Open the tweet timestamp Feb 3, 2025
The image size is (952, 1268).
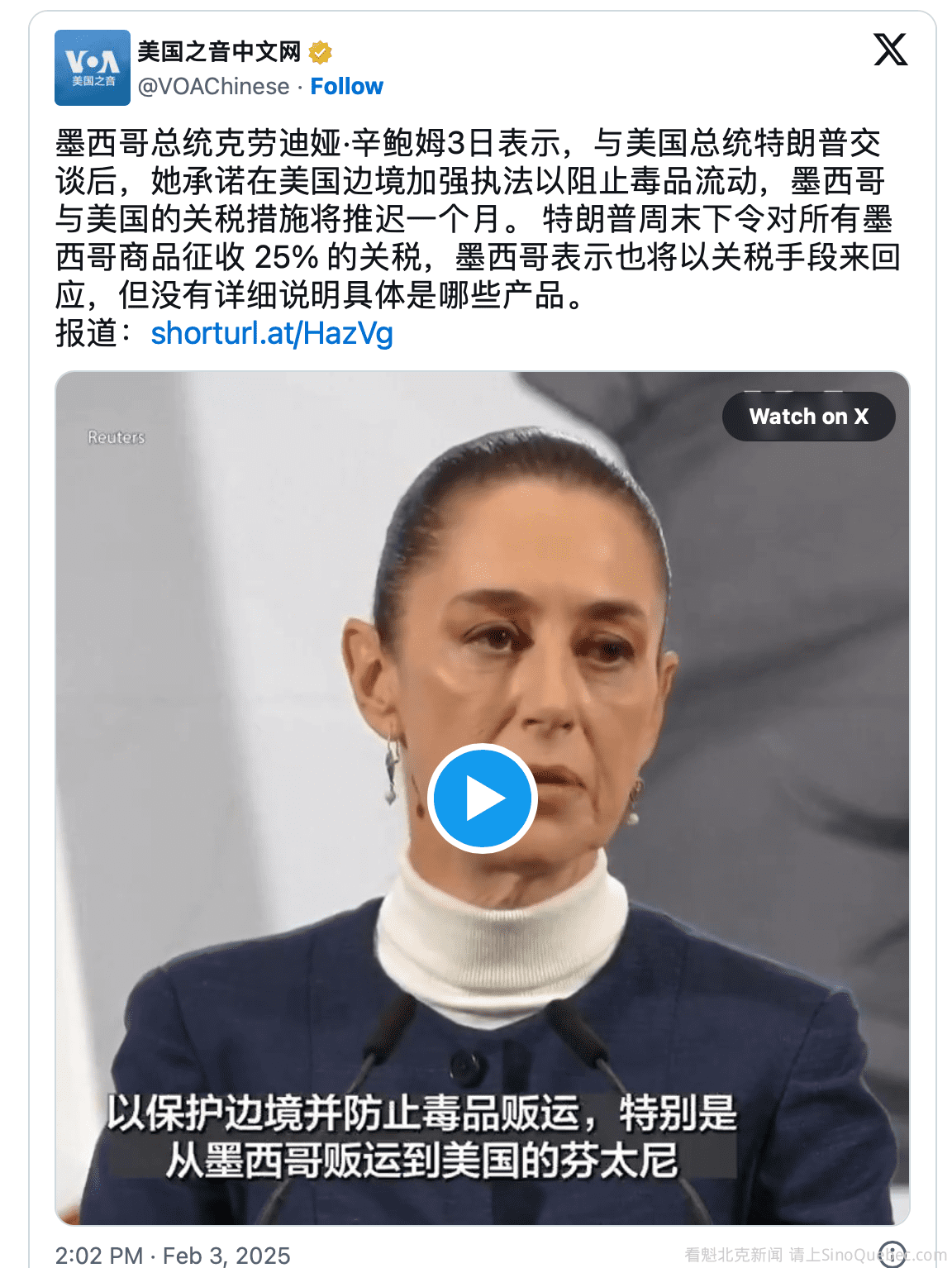(173, 1255)
